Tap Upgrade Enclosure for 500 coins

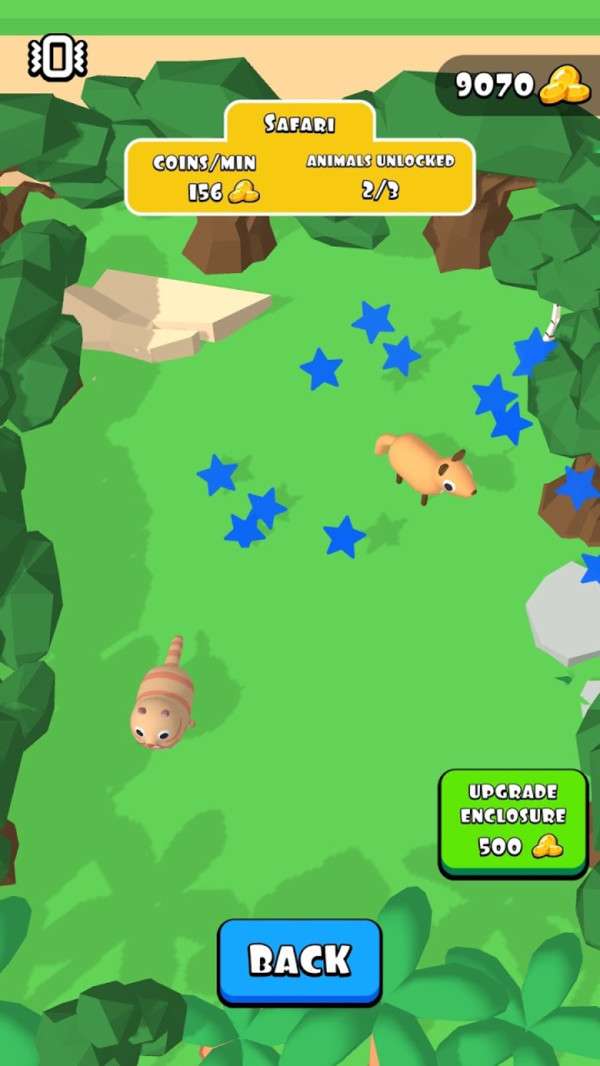[513, 822]
